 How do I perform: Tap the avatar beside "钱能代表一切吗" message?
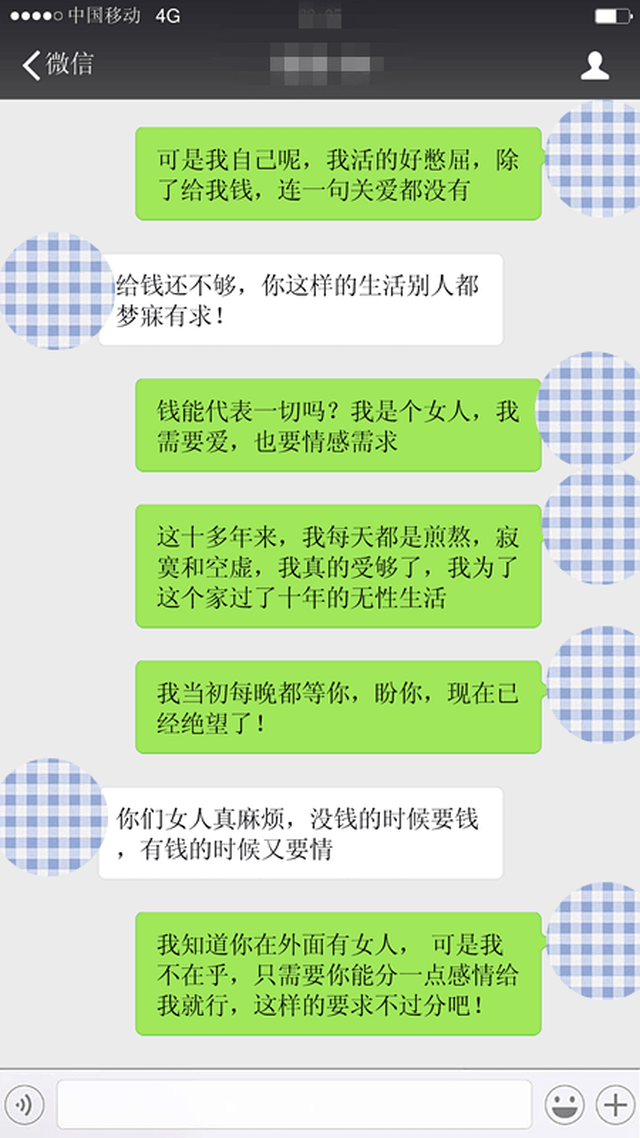pos(590,409)
